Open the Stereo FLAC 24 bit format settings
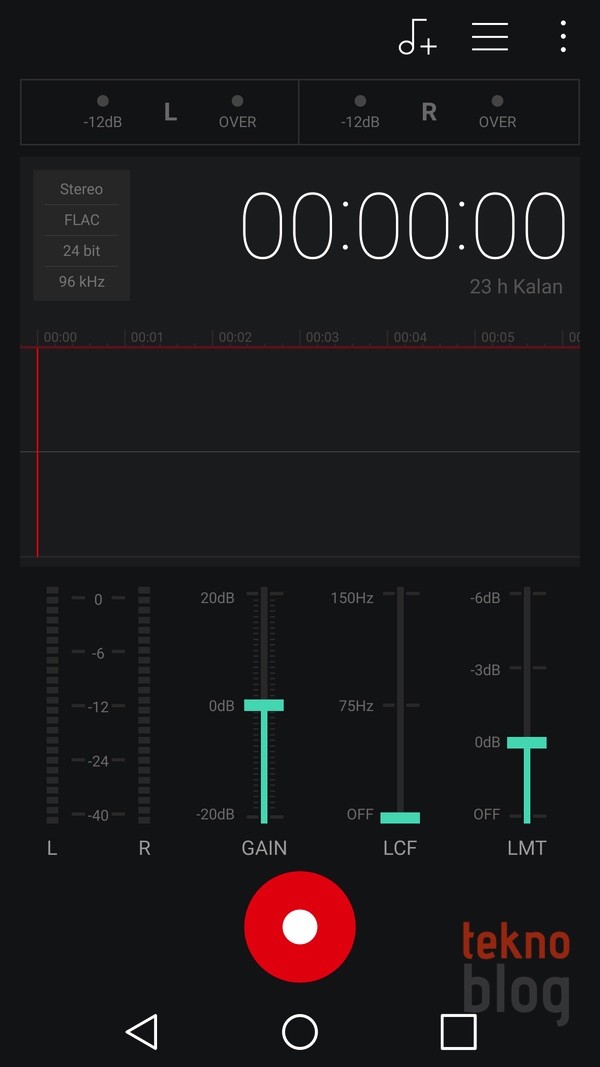Viewport: 600px width, 1067px height. click(82, 235)
